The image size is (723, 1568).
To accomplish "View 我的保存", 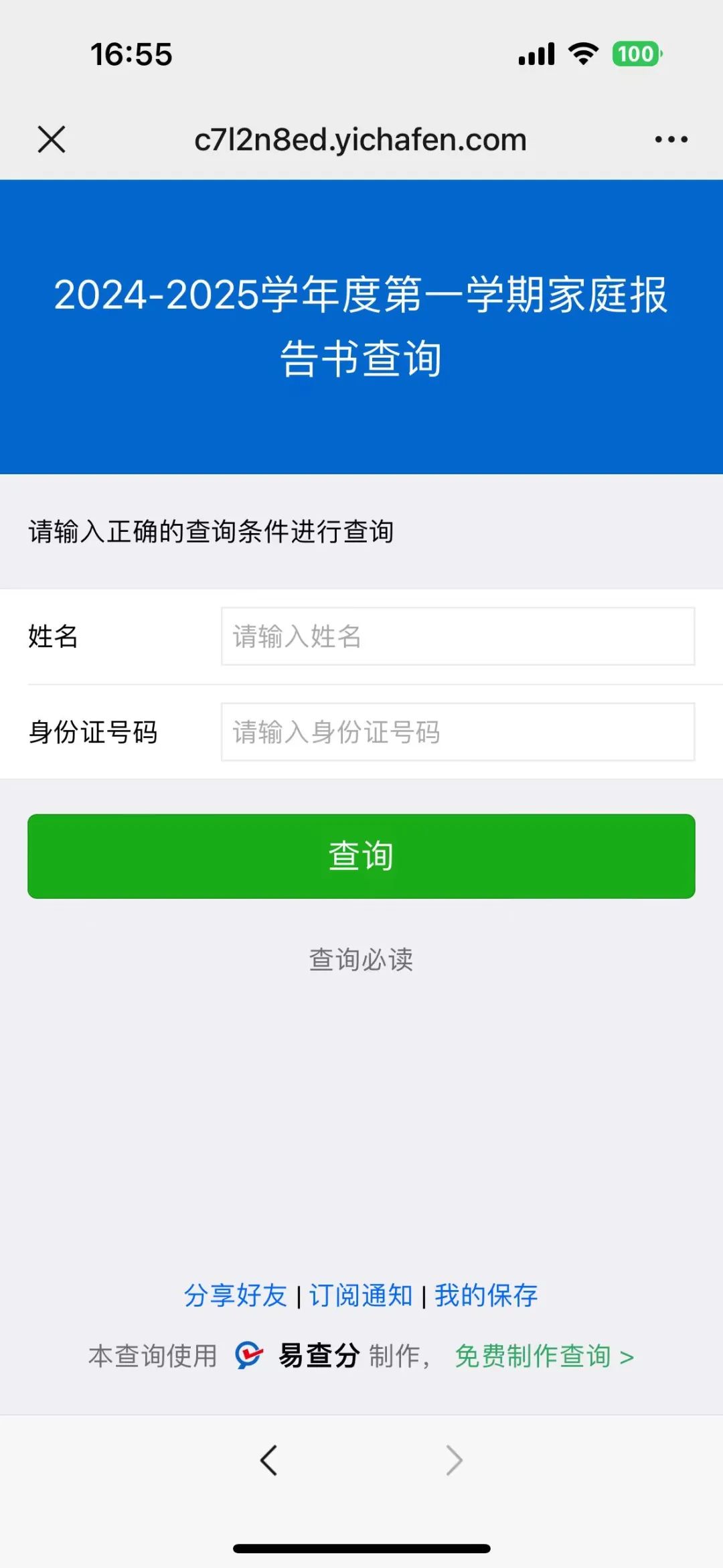I will click(x=486, y=1295).
